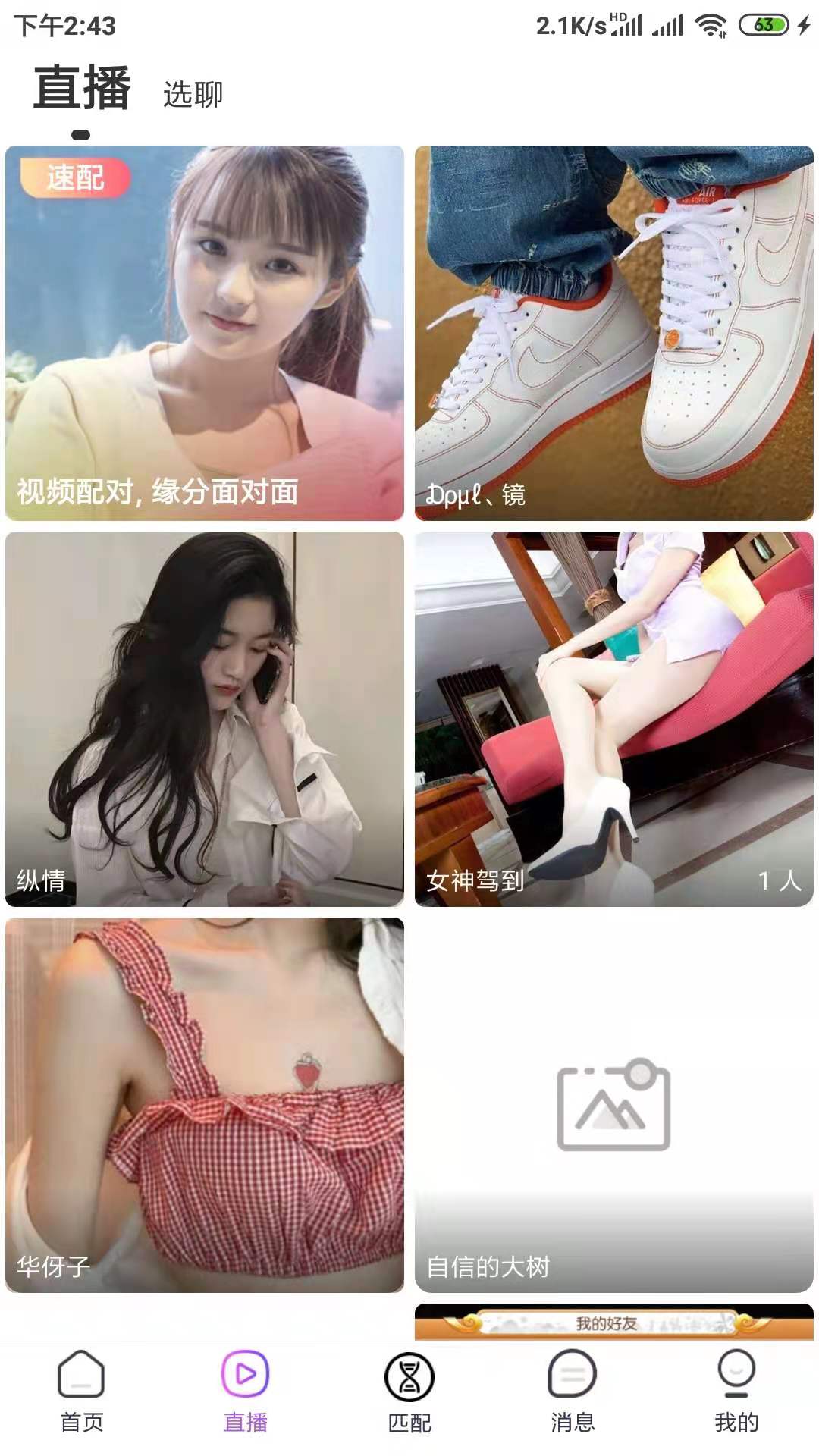
Task: Open the Dpμl、镜 live stream
Action: (613, 333)
